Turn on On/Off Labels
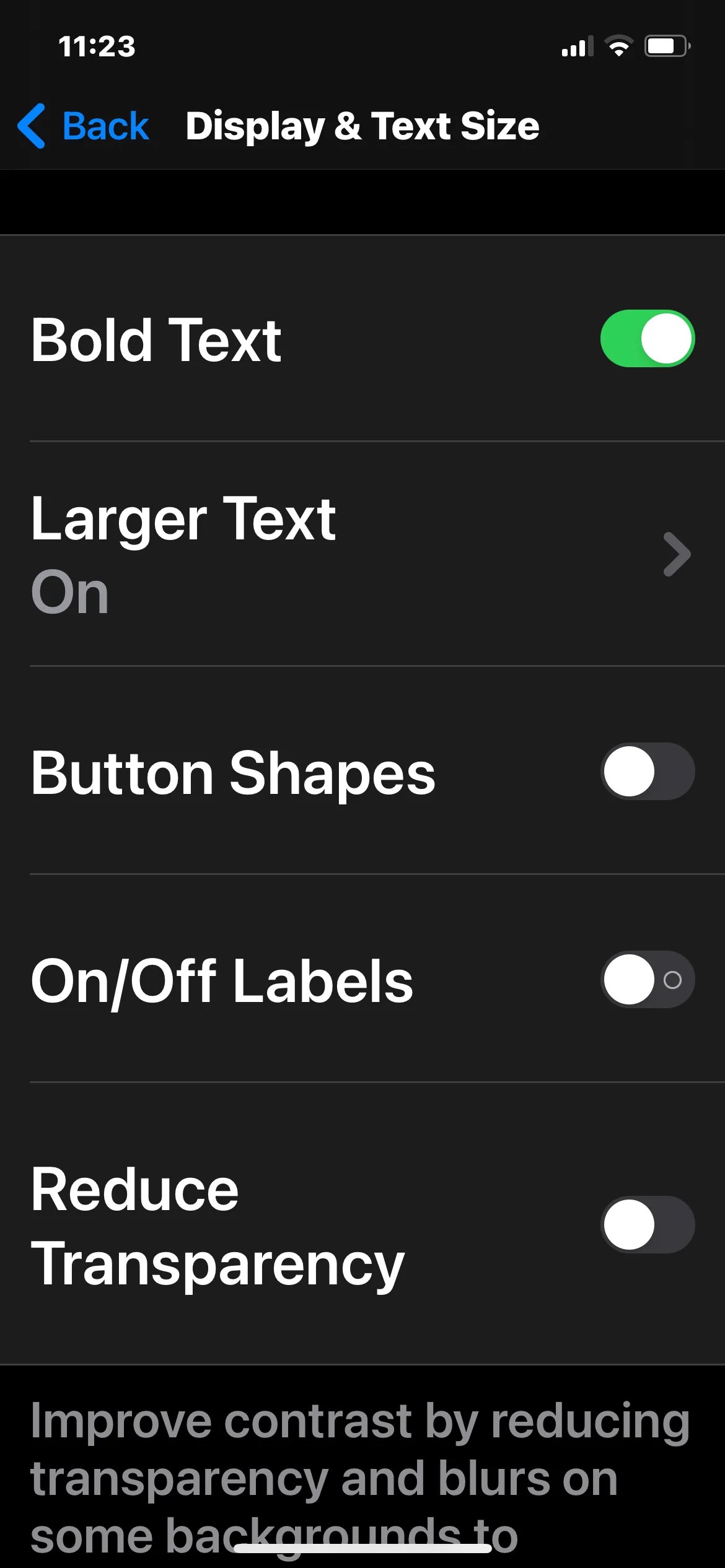This screenshot has height=1568, width=725. [647, 979]
